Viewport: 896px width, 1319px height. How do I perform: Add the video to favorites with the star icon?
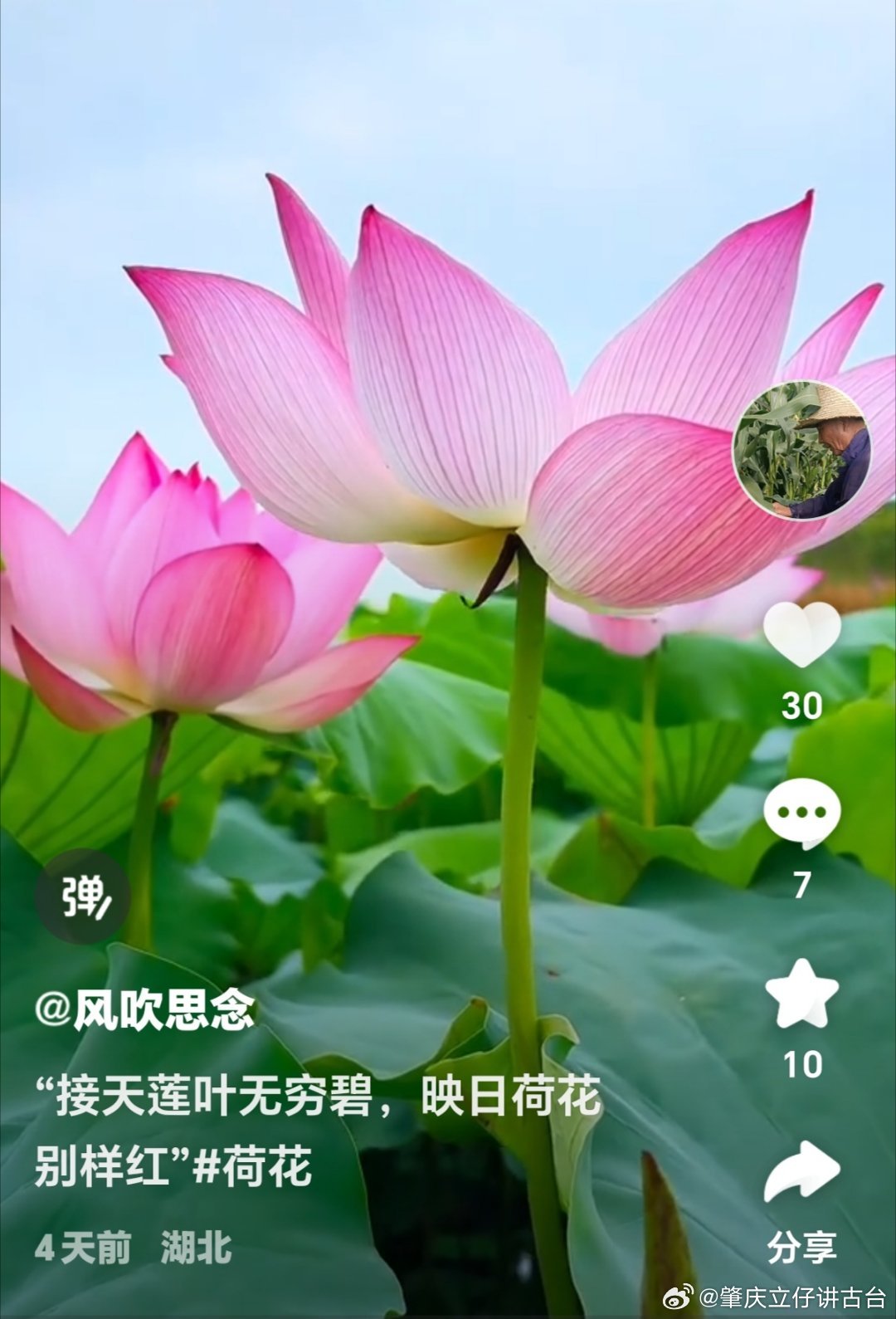(801, 994)
